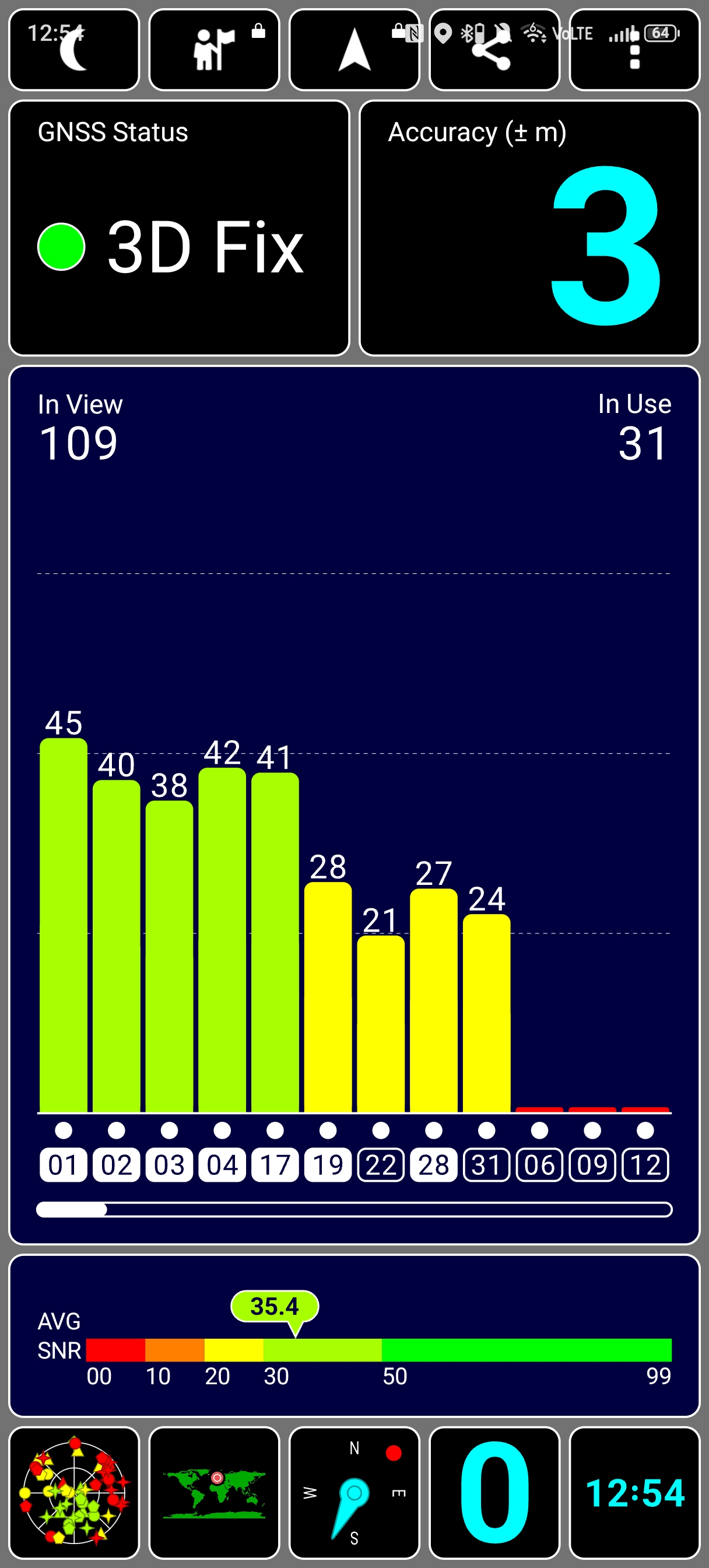Open the satellite sky view radar tile
This screenshot has height=1568, width=709.
point(74,1493)
